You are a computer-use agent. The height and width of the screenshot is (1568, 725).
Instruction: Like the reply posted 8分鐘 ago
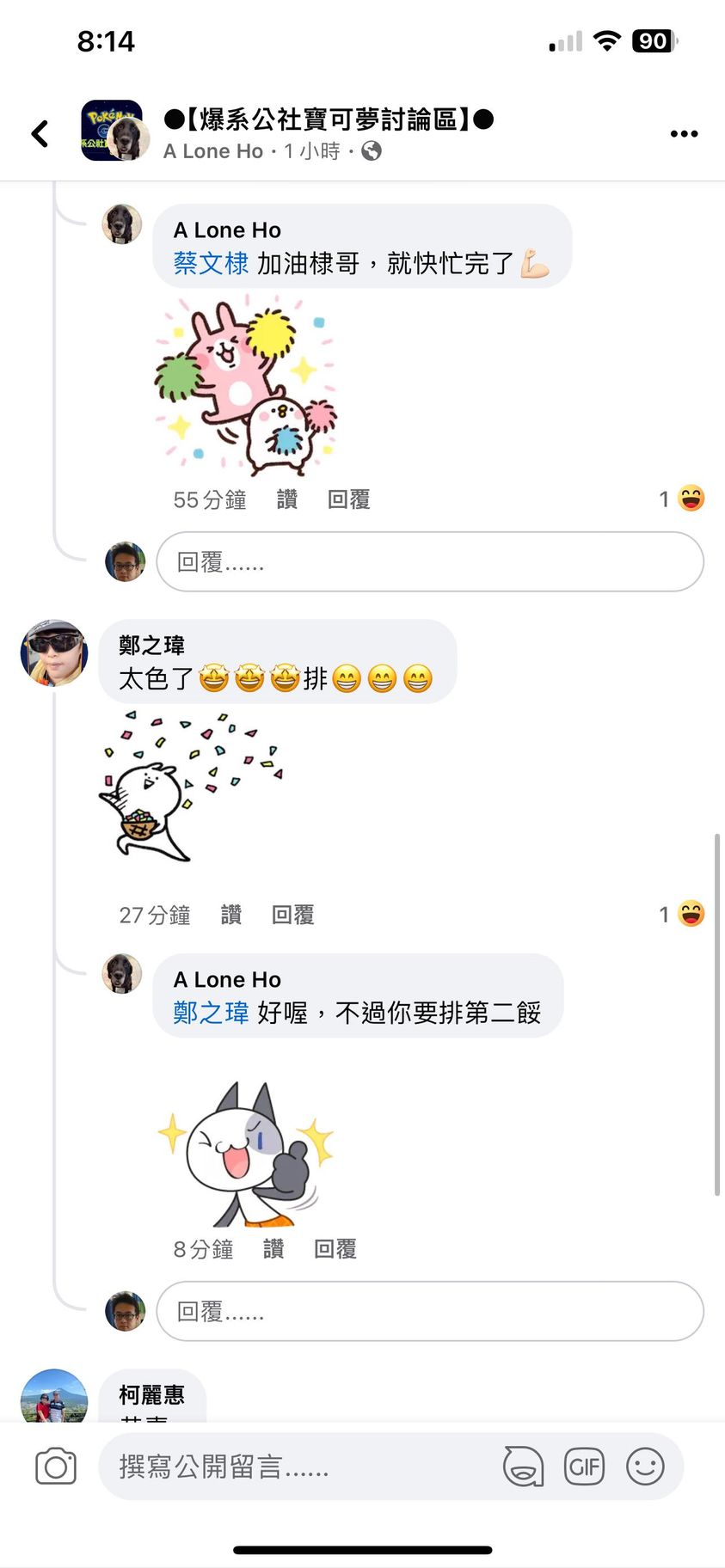click(x=273, y=1249)
